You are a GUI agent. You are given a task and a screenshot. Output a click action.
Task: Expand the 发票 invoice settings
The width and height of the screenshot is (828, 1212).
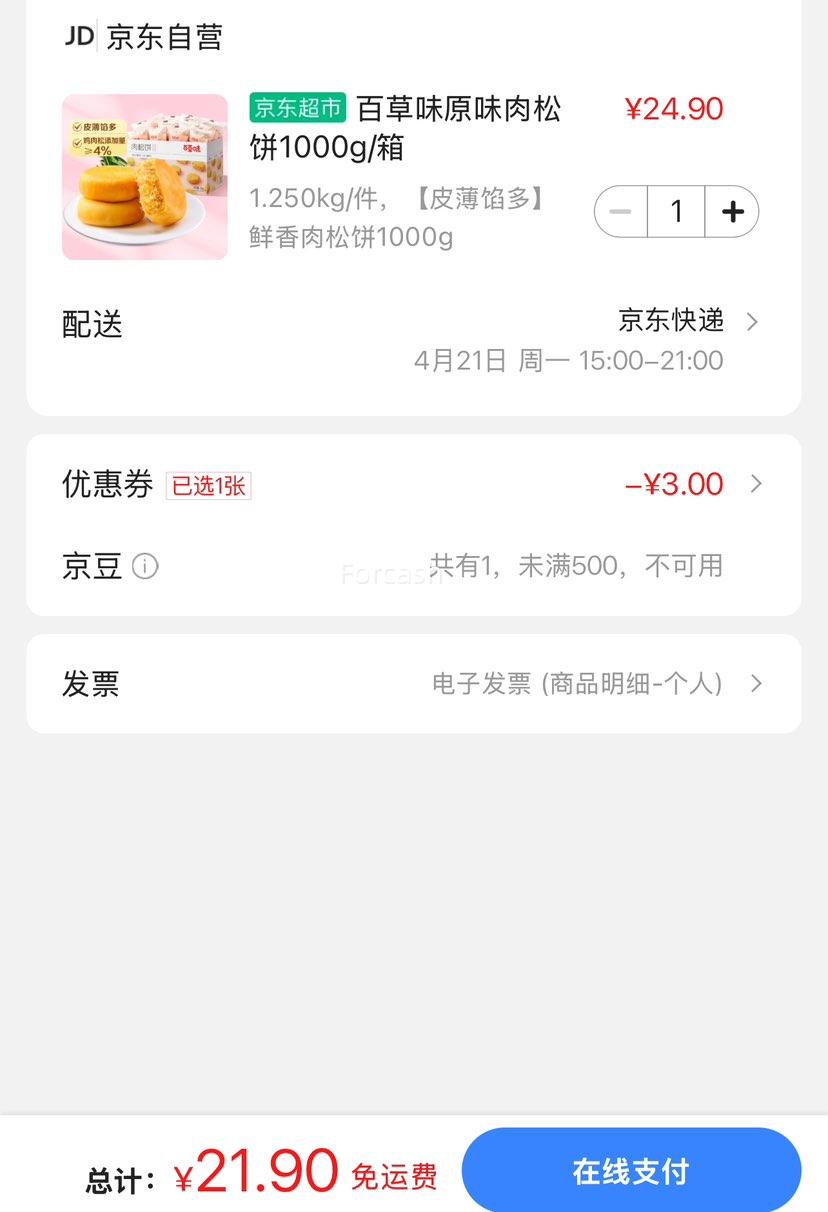[x=92, y=683]
